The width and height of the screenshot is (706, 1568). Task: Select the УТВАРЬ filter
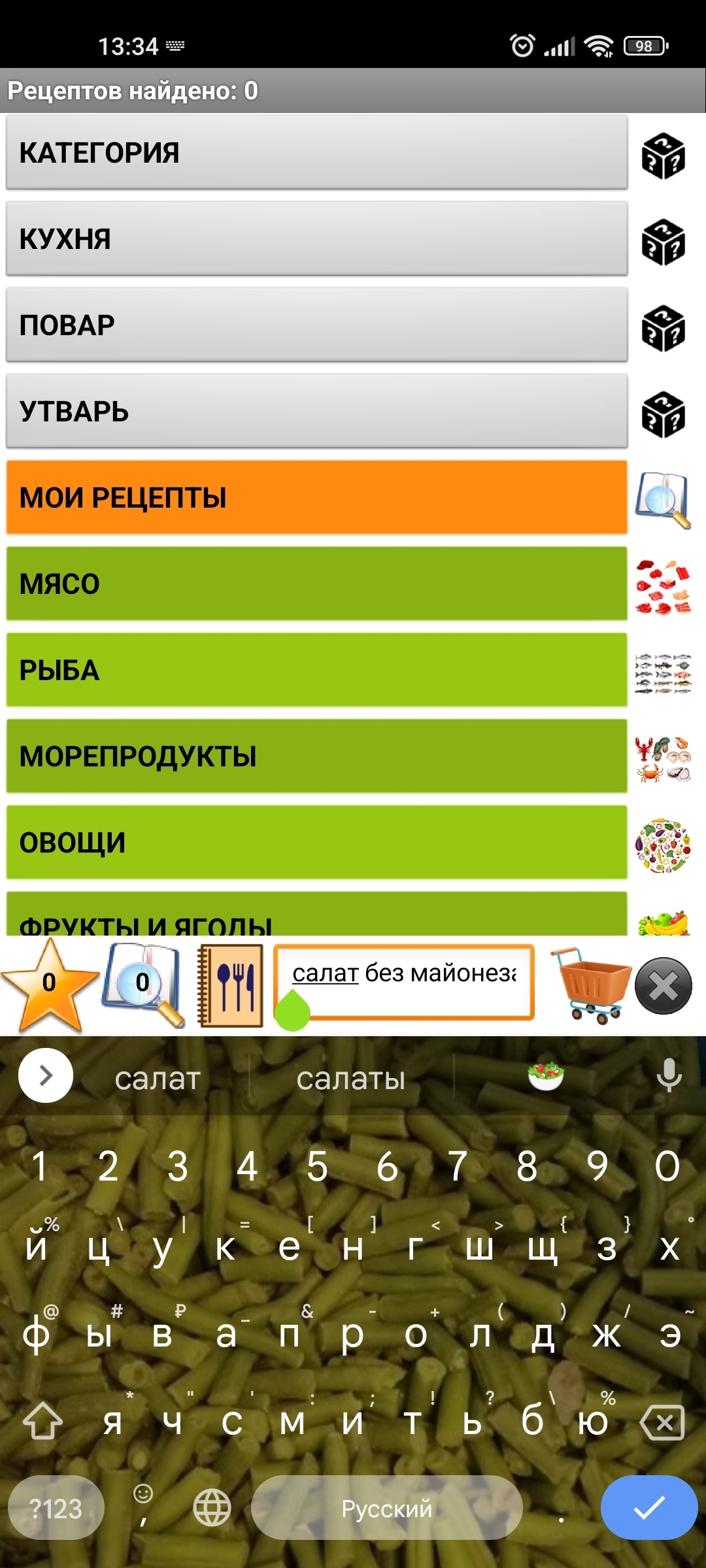pos(317,411)
